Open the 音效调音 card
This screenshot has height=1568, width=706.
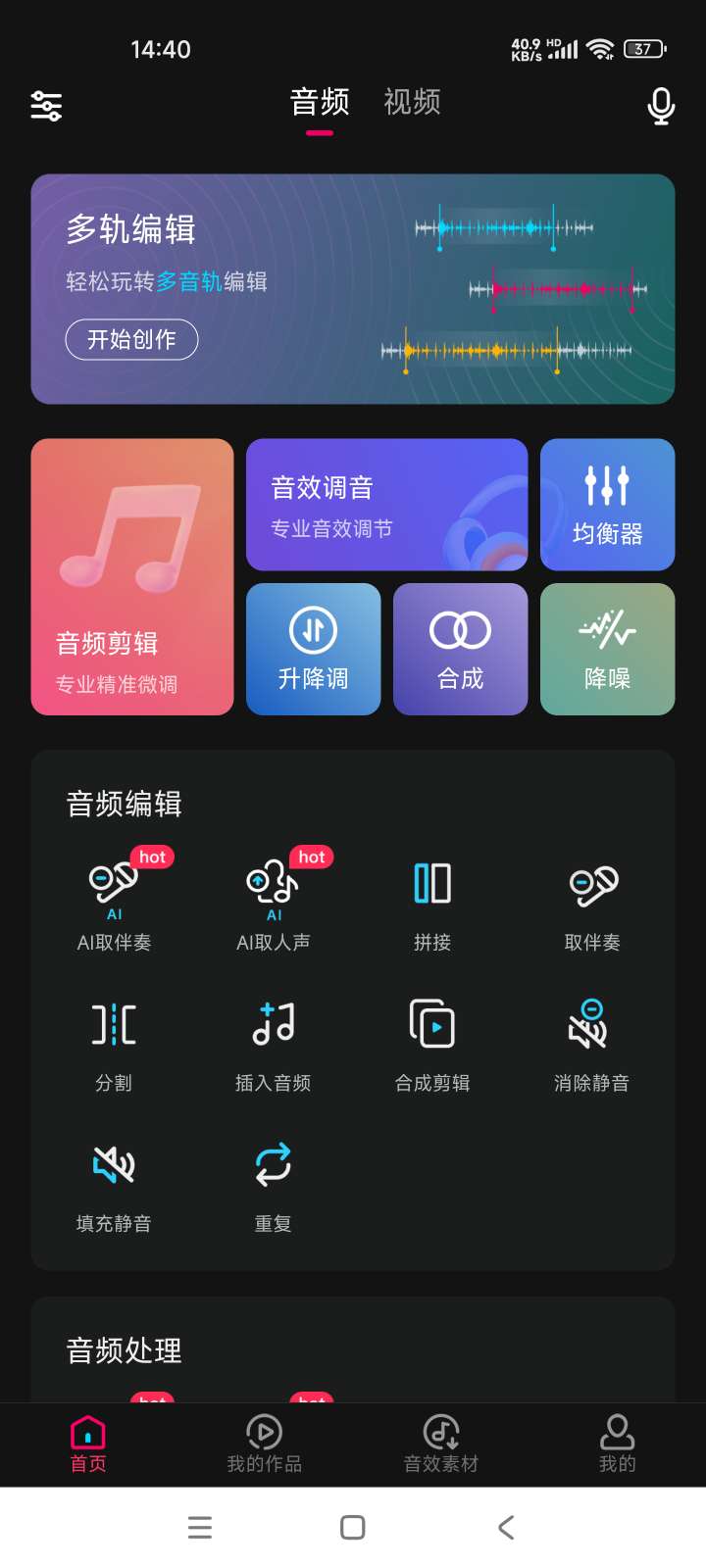tap(386, 505)
